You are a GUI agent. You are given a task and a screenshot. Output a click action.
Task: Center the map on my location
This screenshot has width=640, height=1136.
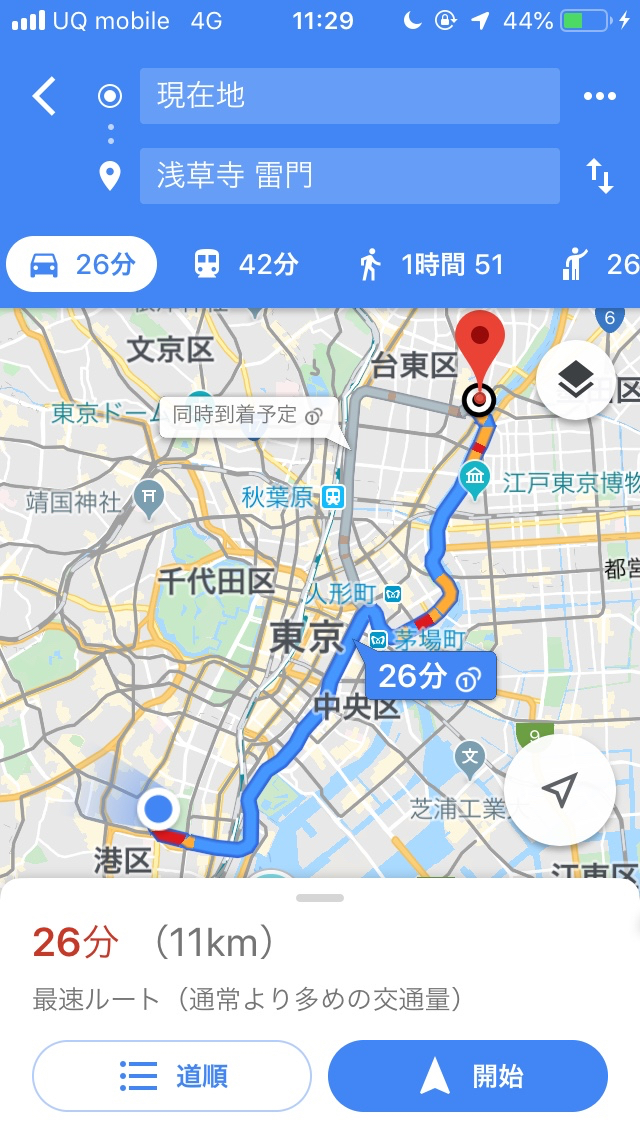click(559, 790)
